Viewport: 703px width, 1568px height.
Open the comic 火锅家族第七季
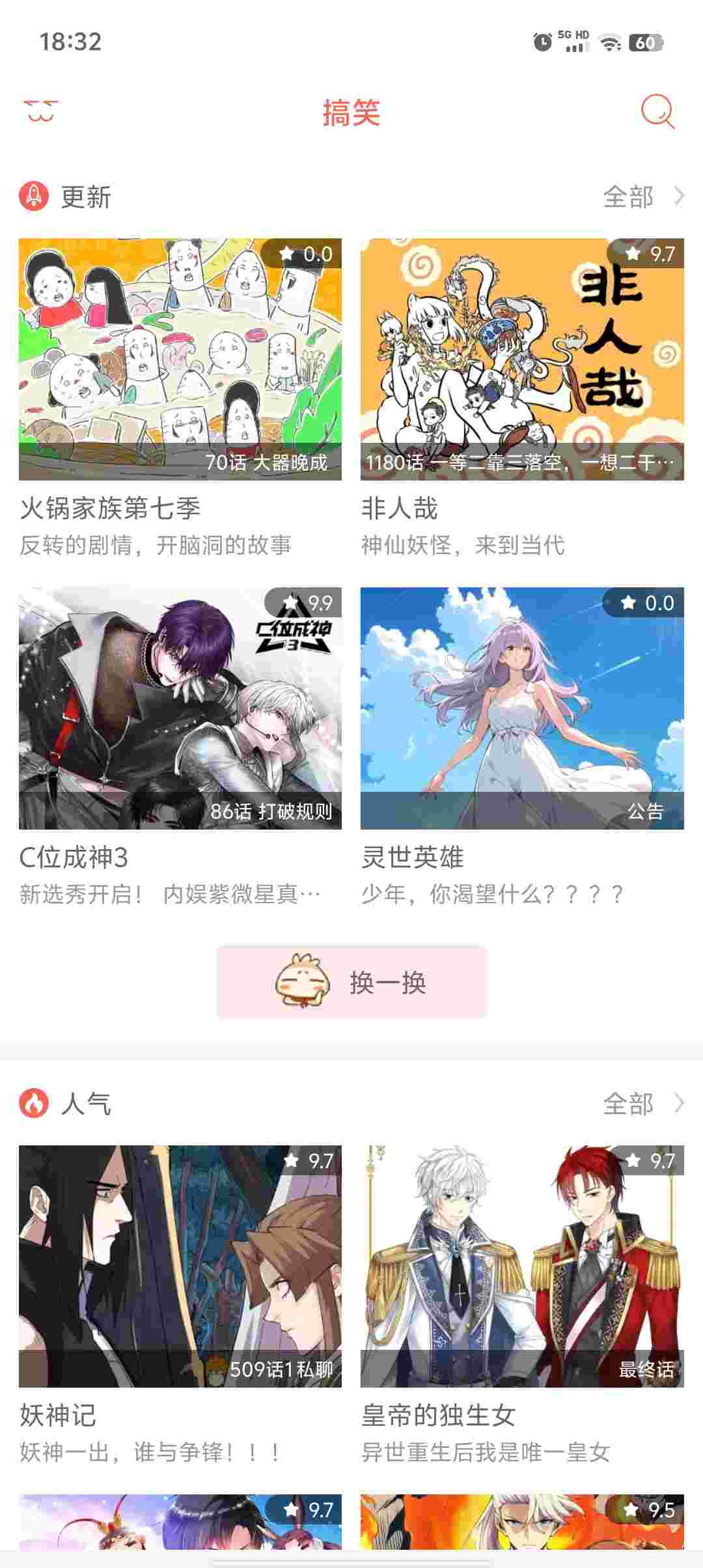point(180,359)
